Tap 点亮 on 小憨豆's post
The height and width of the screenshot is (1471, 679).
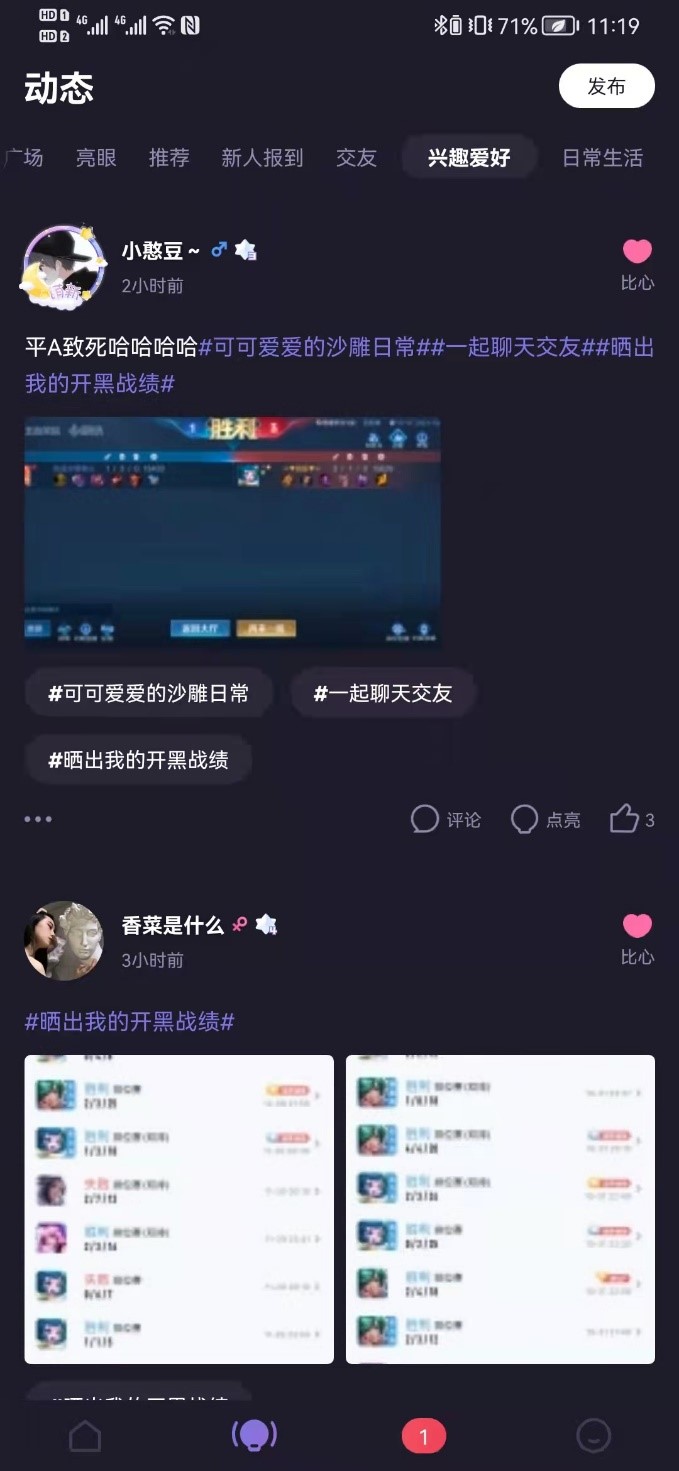coord(546,820)
